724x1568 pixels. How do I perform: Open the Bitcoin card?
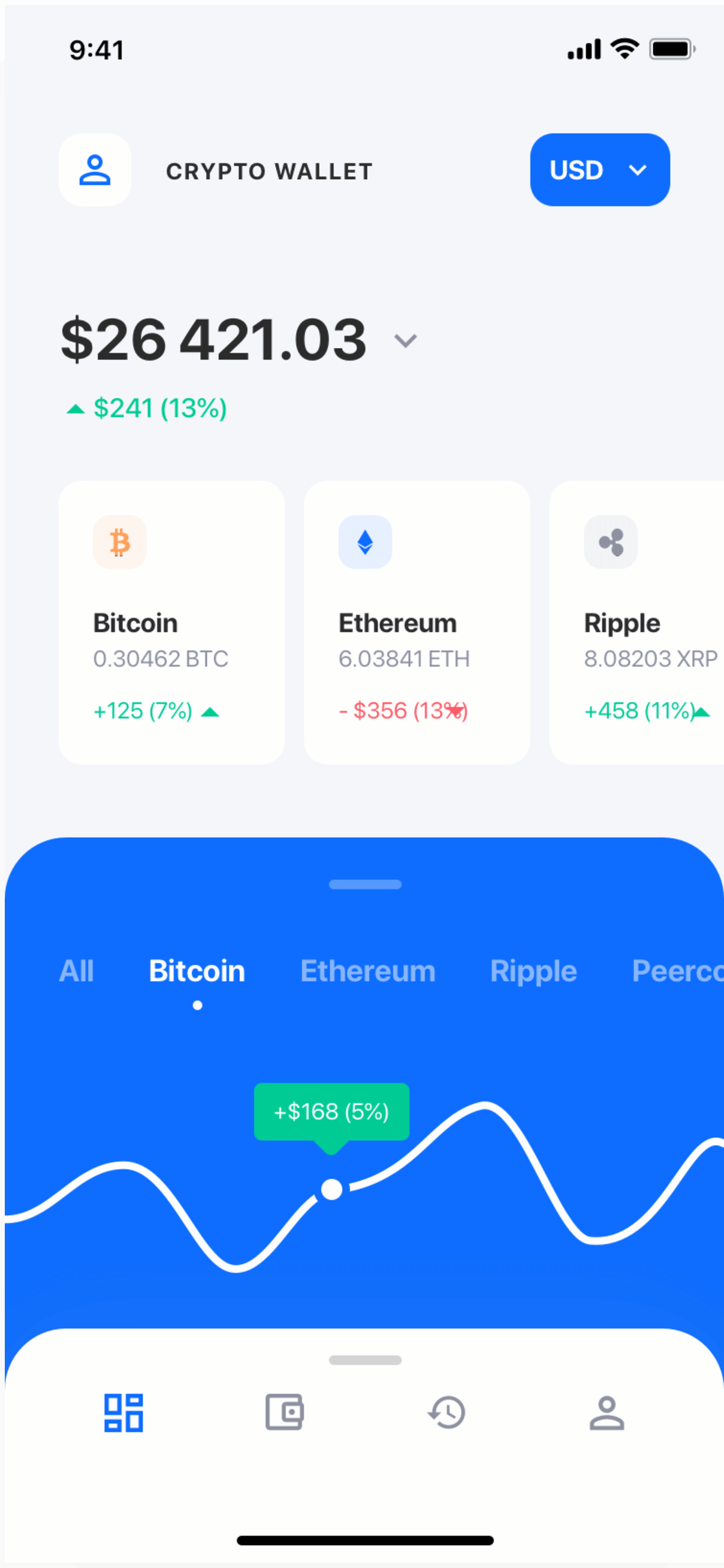click(x=171, y=622)
